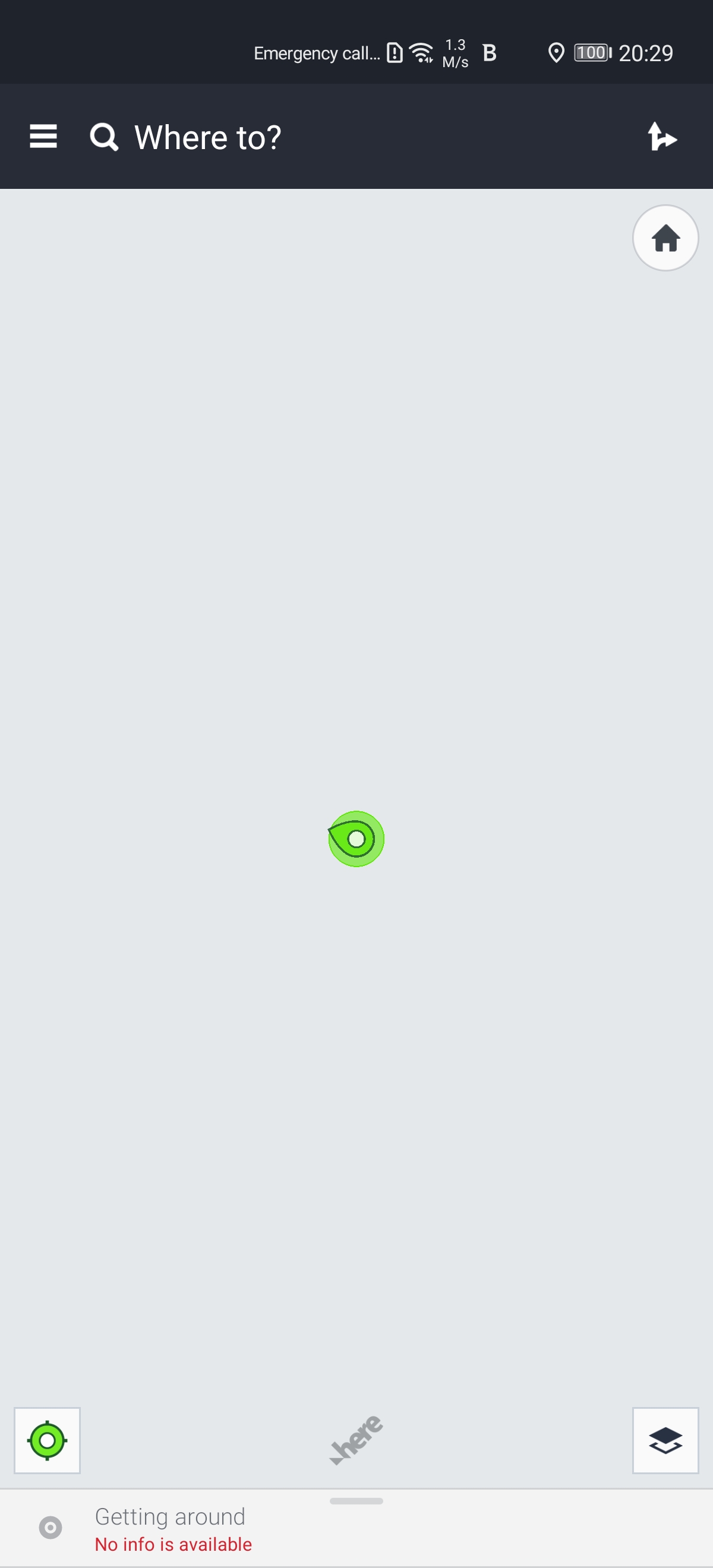
Task: Tap the home shortcut button
Action: click(665, 238)
